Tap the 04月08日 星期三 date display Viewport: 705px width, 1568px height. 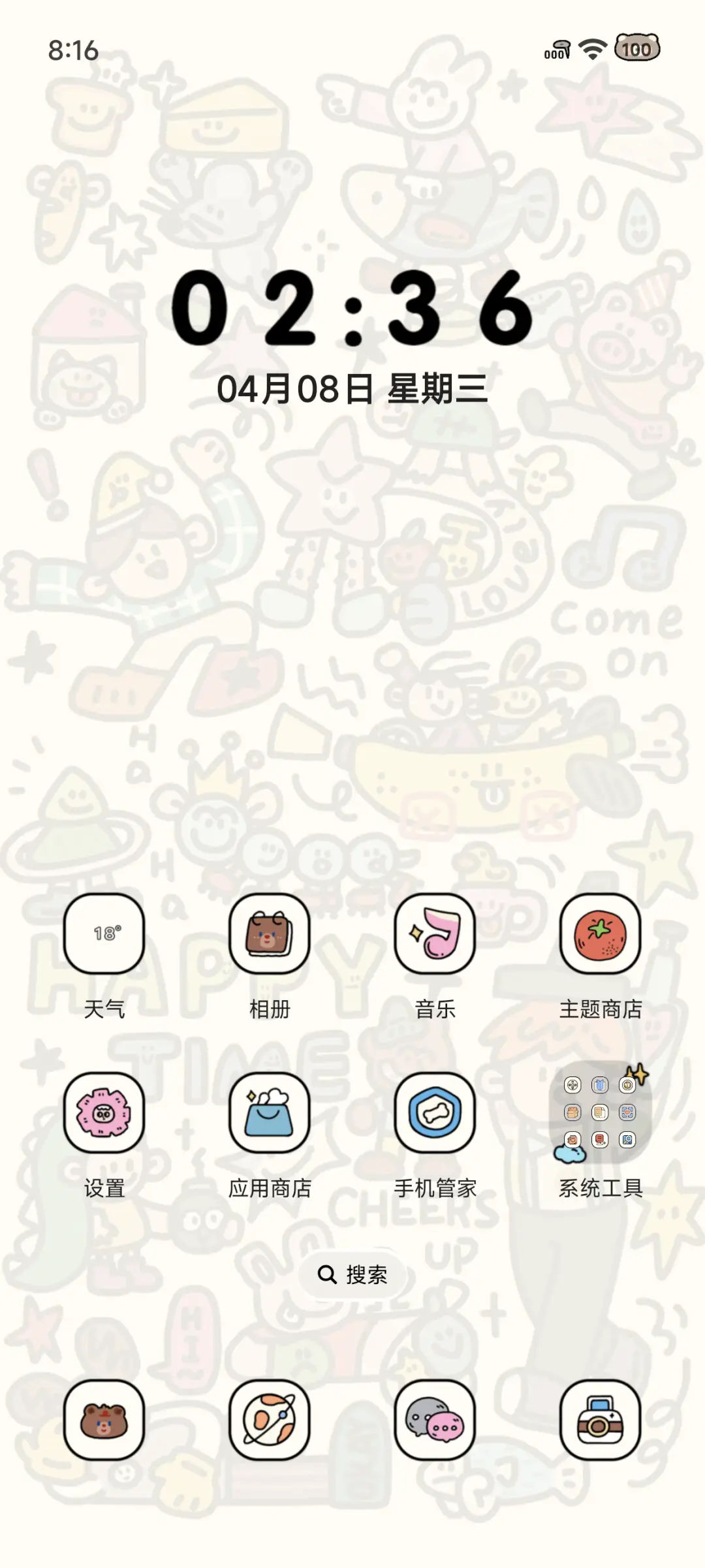click(352, 388)
